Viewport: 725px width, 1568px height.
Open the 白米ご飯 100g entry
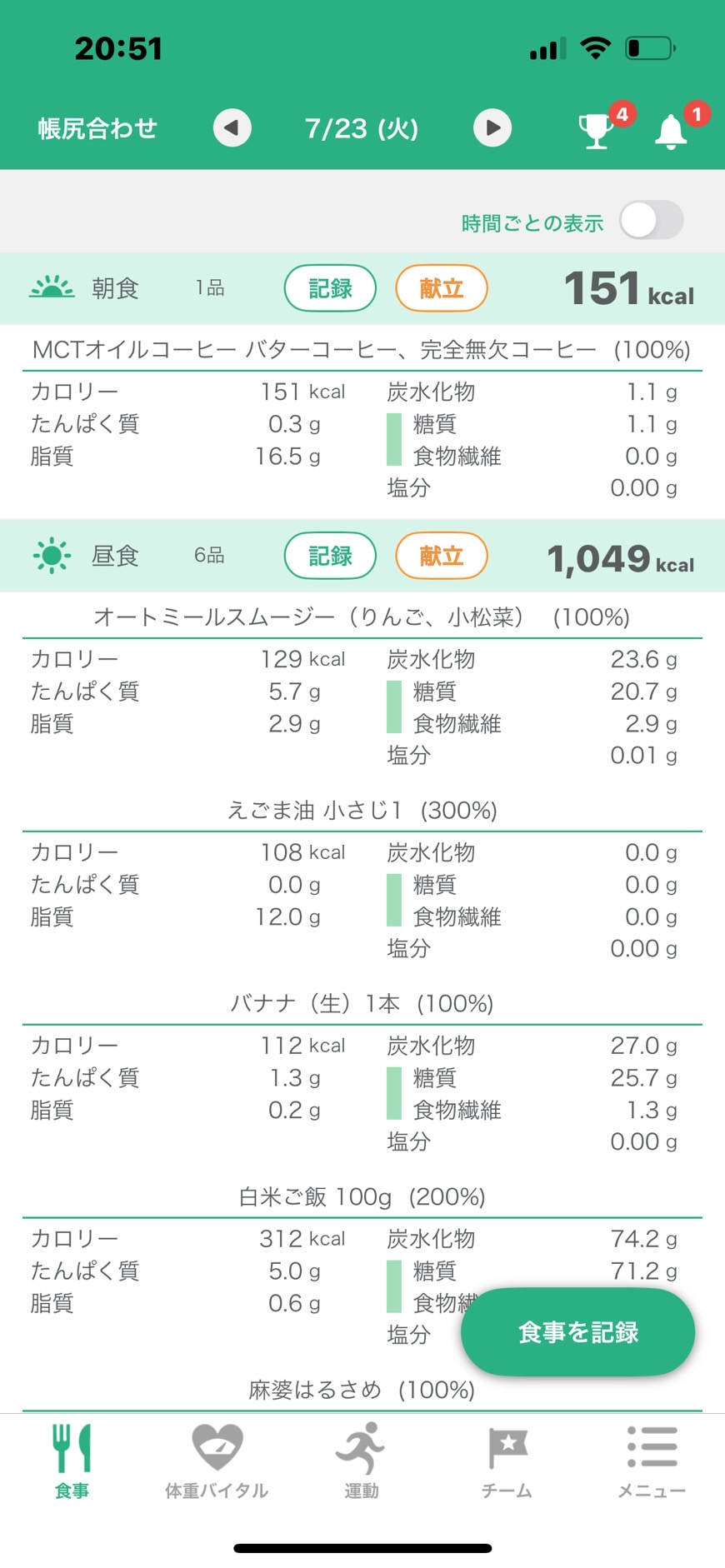pyautogui.click(x=362, y=1197)
